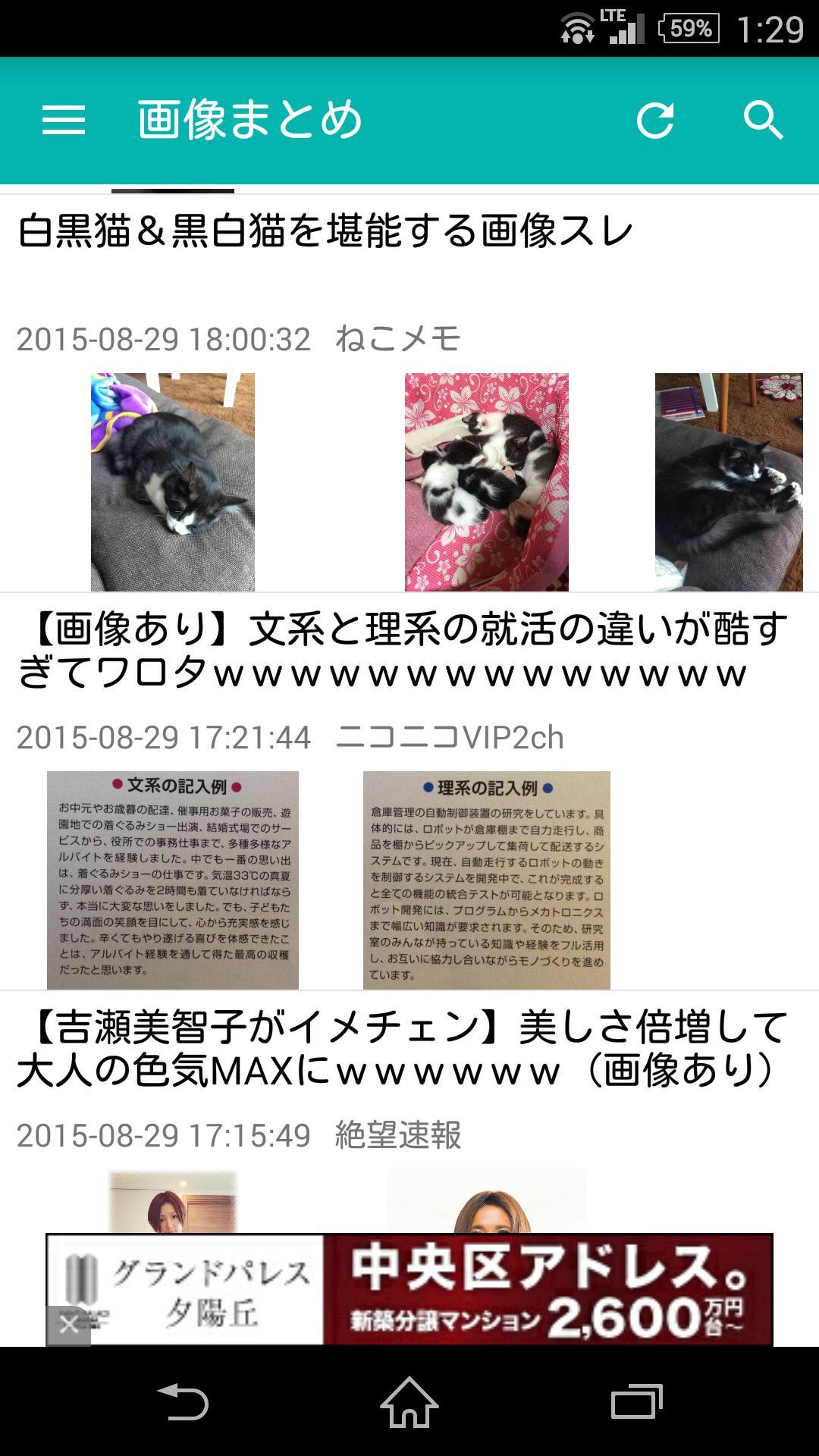Image resolution: width=819 pixels, height=1456 pixels.
Task: View the 理系の記入例 image
Action: (486, 880)
